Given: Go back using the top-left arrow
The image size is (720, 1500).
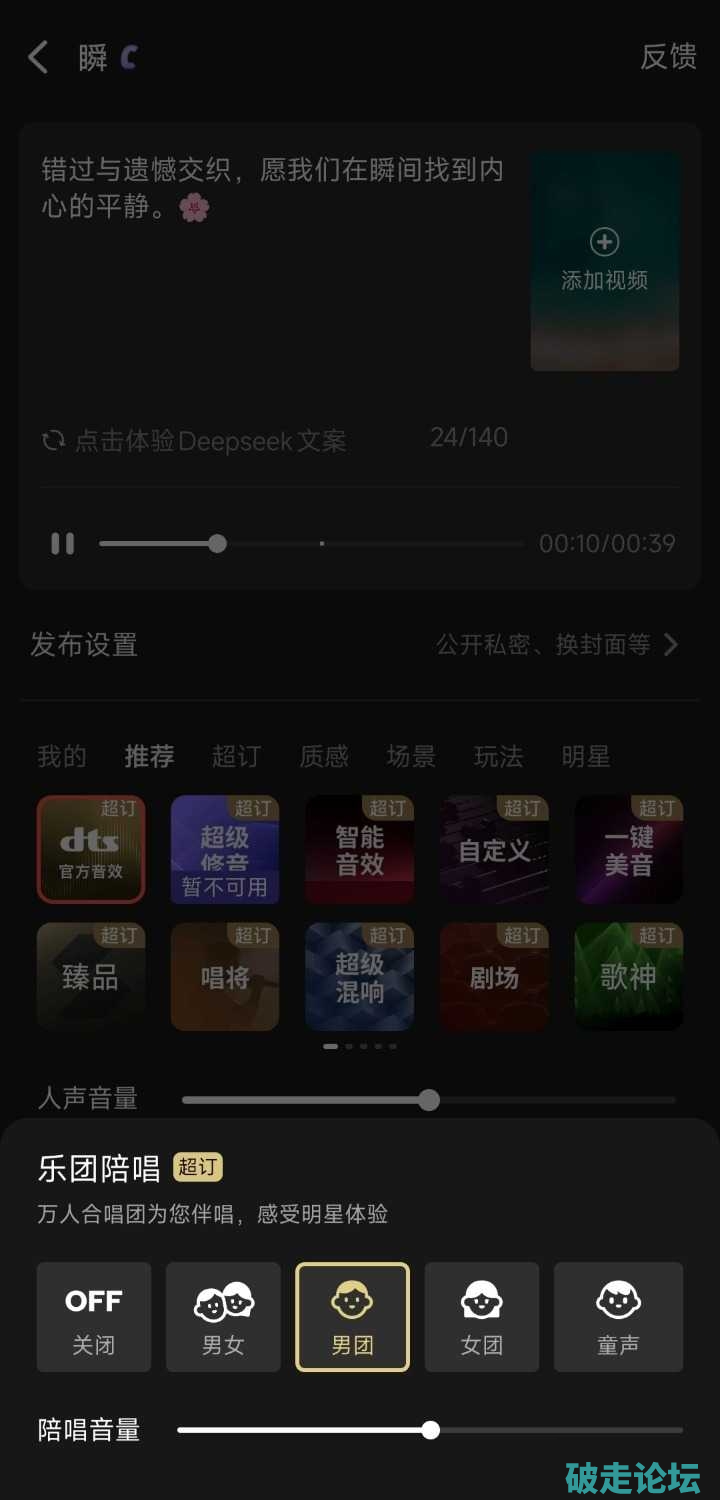Looking at the screenshot, I should [x=38, y=58].
